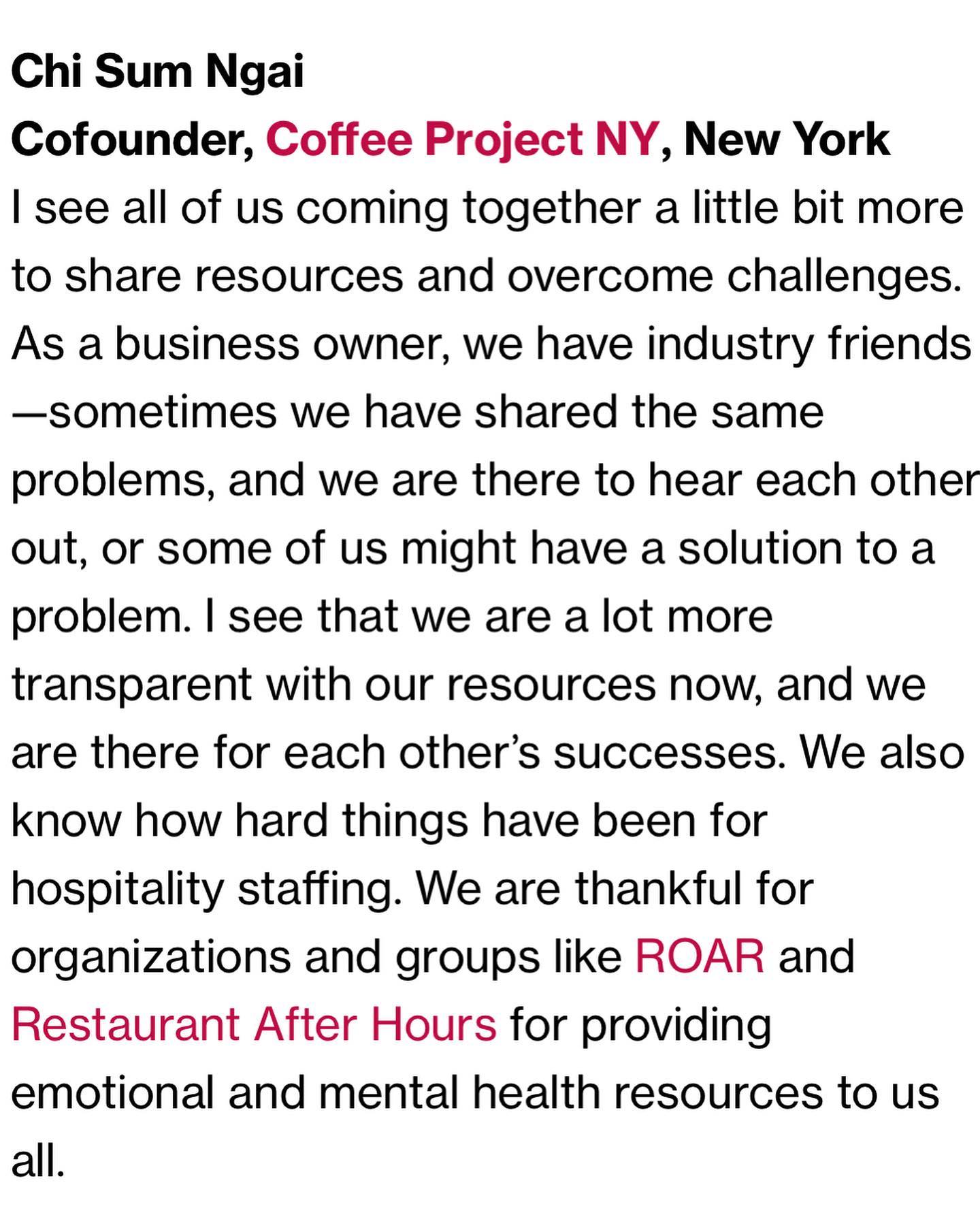The image size is (980, 1217).
Task: Open the Coffee Project NY link
Action: click(461, 139)
